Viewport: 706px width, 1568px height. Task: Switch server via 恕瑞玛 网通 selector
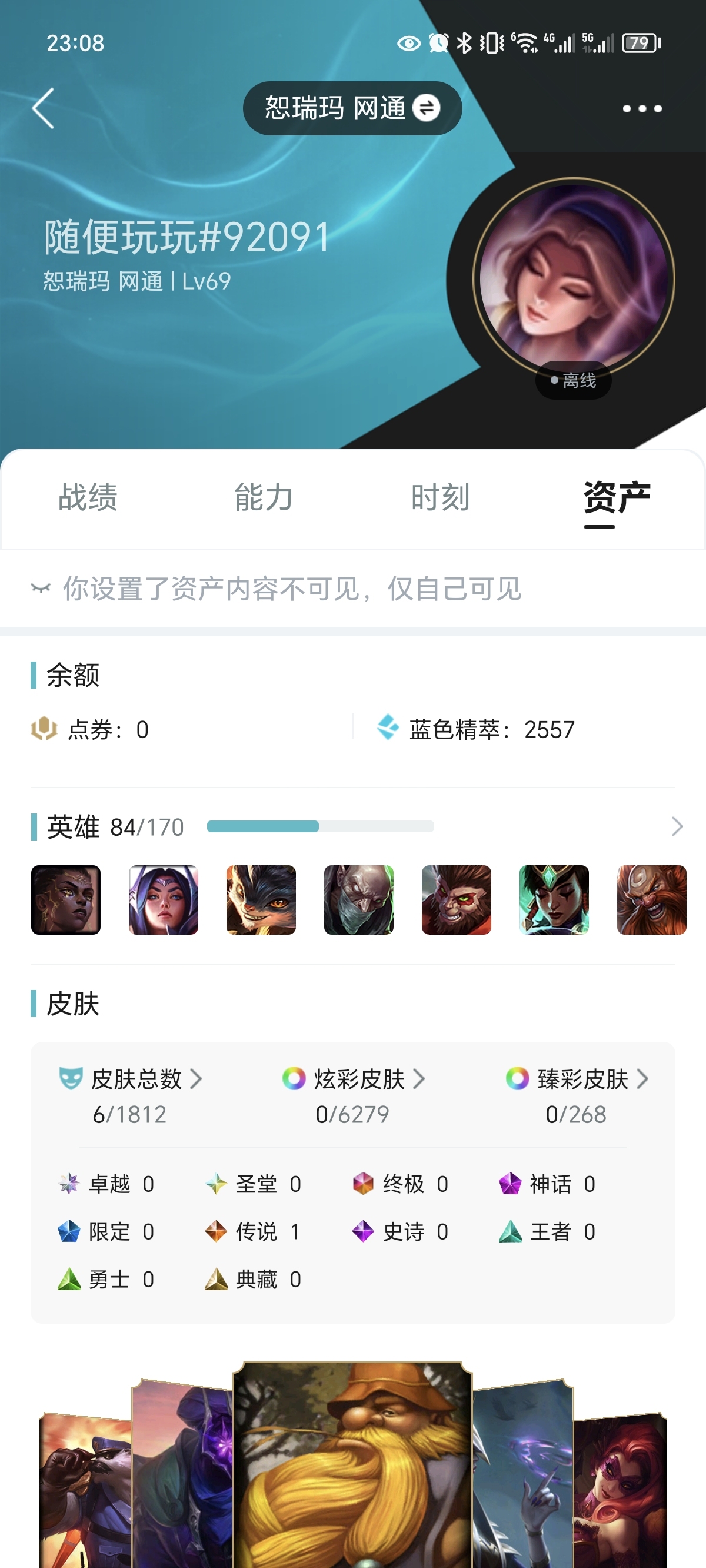coord(352,108)
